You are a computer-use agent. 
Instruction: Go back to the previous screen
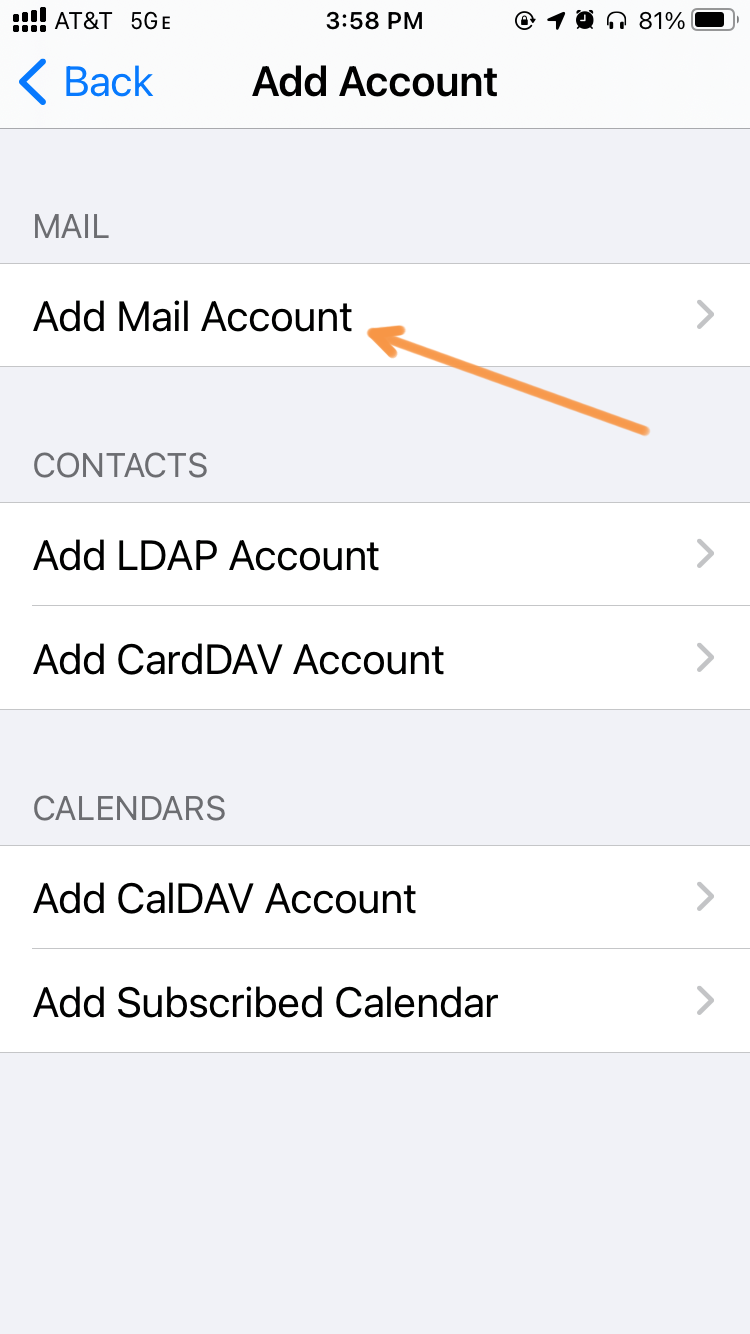[86, 82]
